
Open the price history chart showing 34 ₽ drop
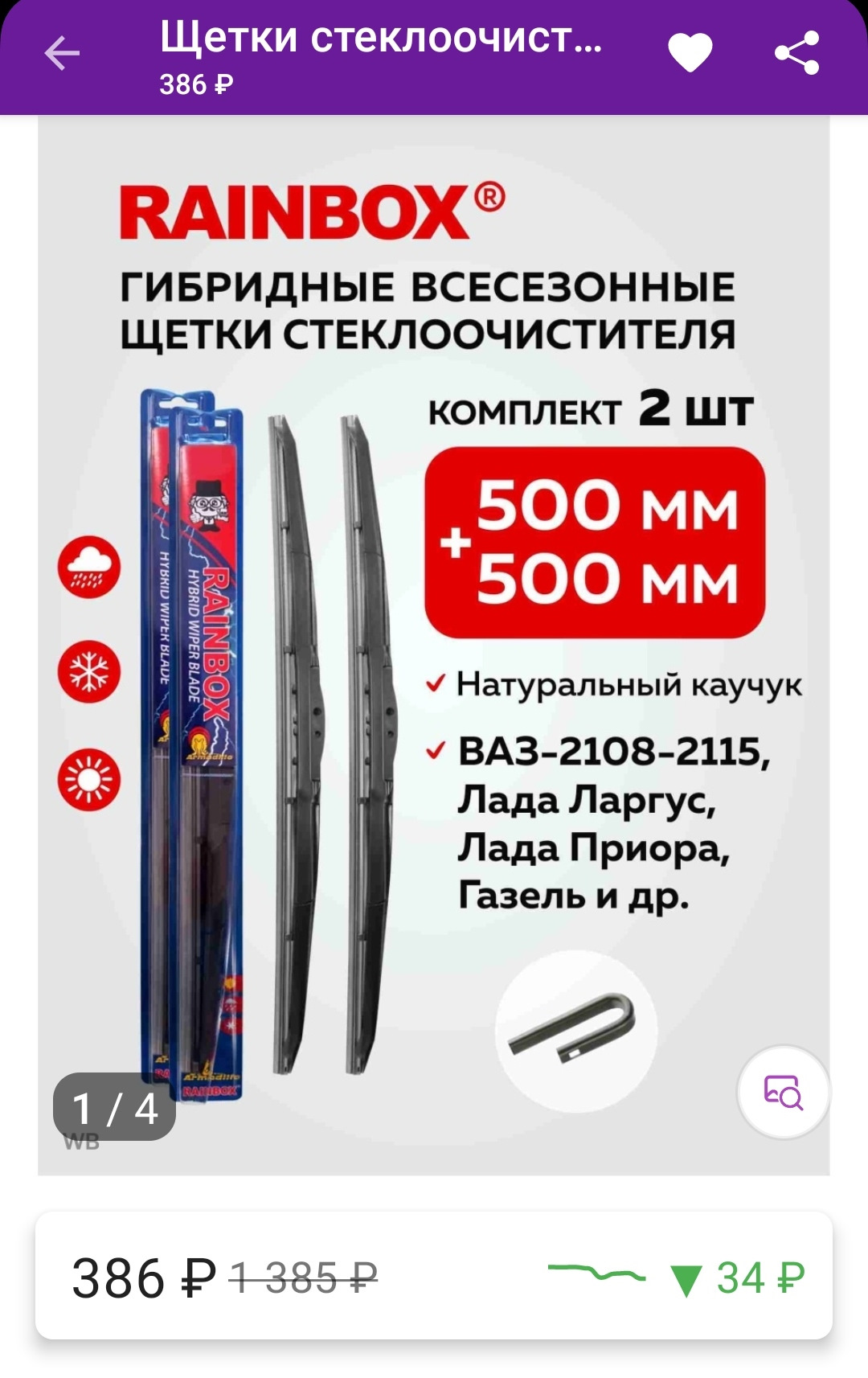(x=677, y=1278)
